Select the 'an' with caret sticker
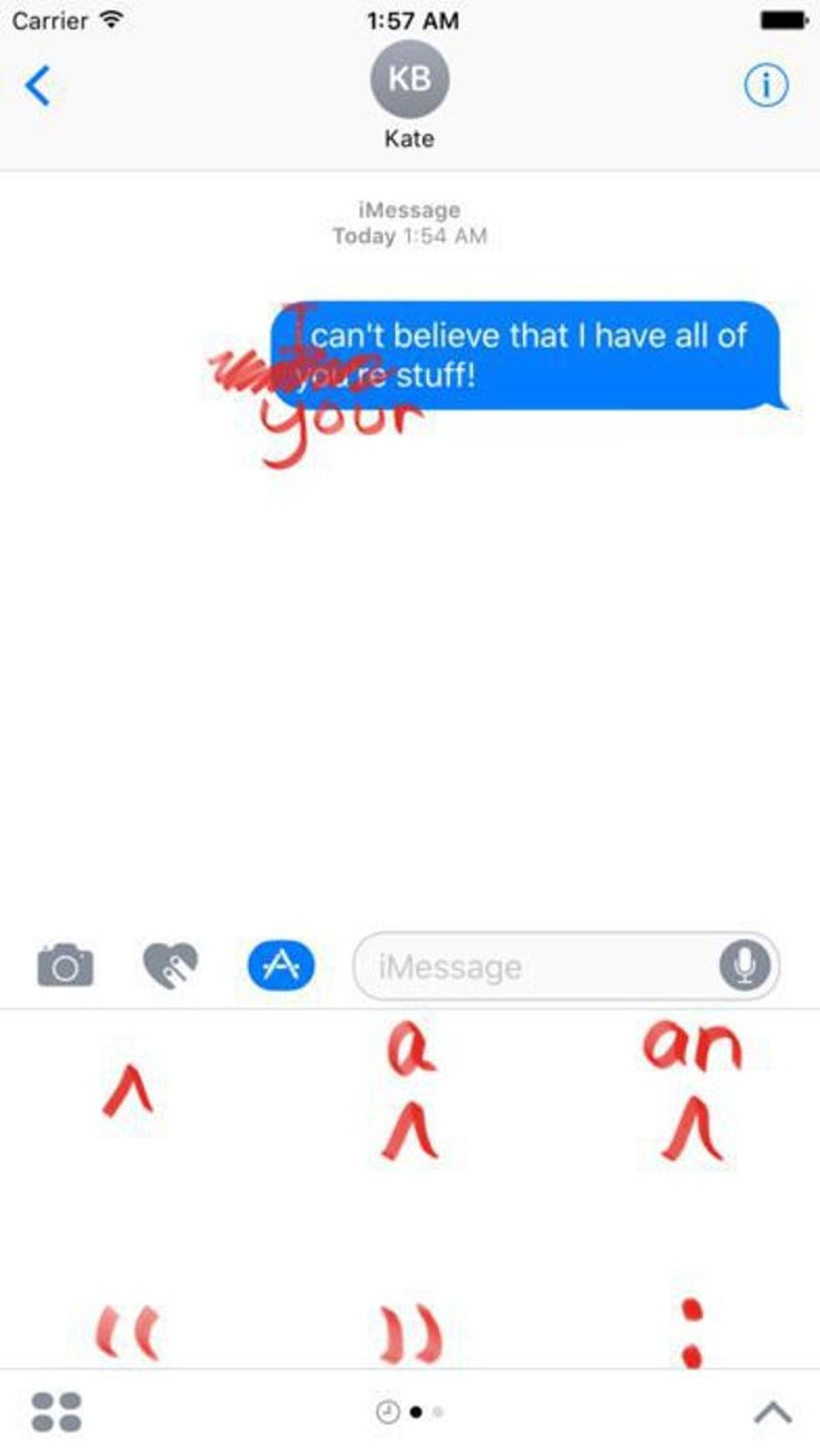Screen dimensions: 820x1456 pyautogui.click(x=691, y=1092)
